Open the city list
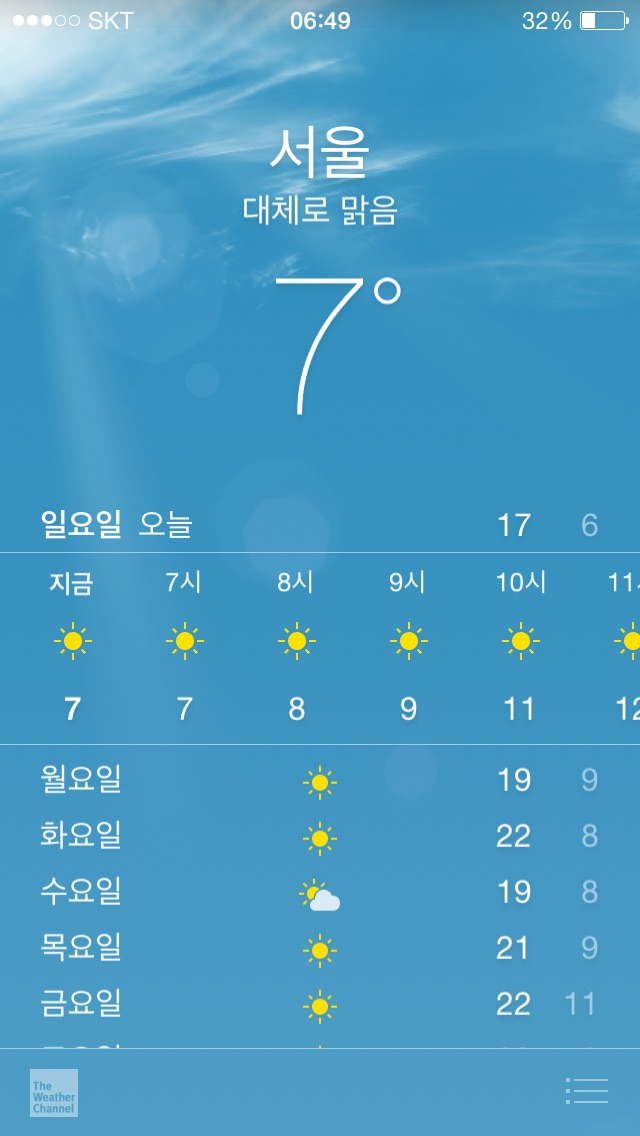Screen dimensions: 640x1136 click(586, 1091)
